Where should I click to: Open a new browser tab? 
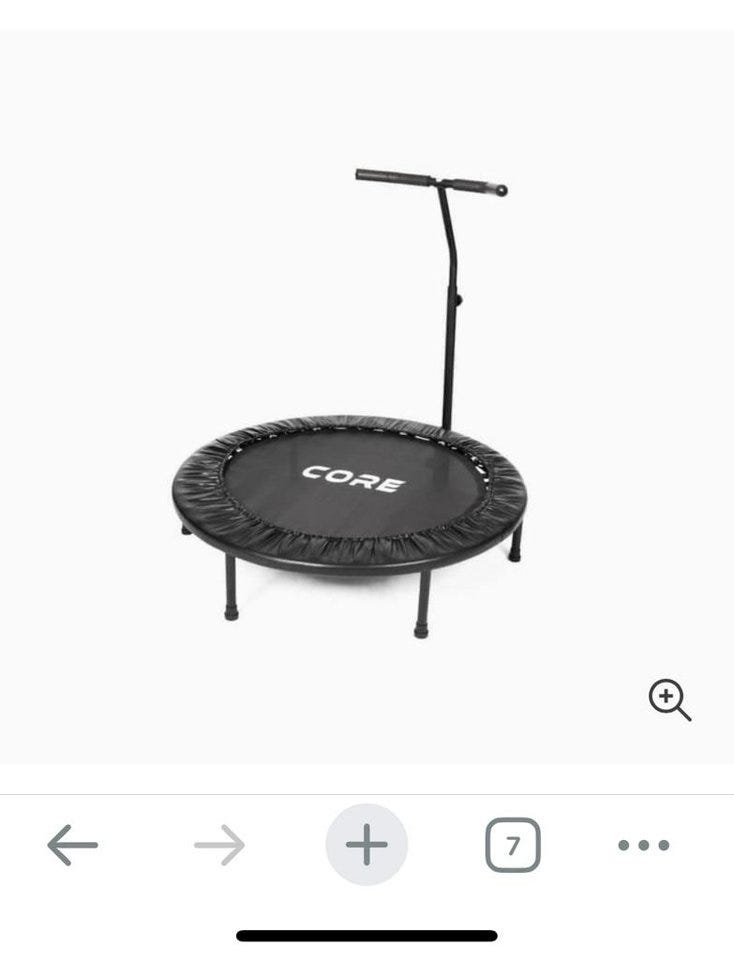pyautogui.click(x=366, y=846)
